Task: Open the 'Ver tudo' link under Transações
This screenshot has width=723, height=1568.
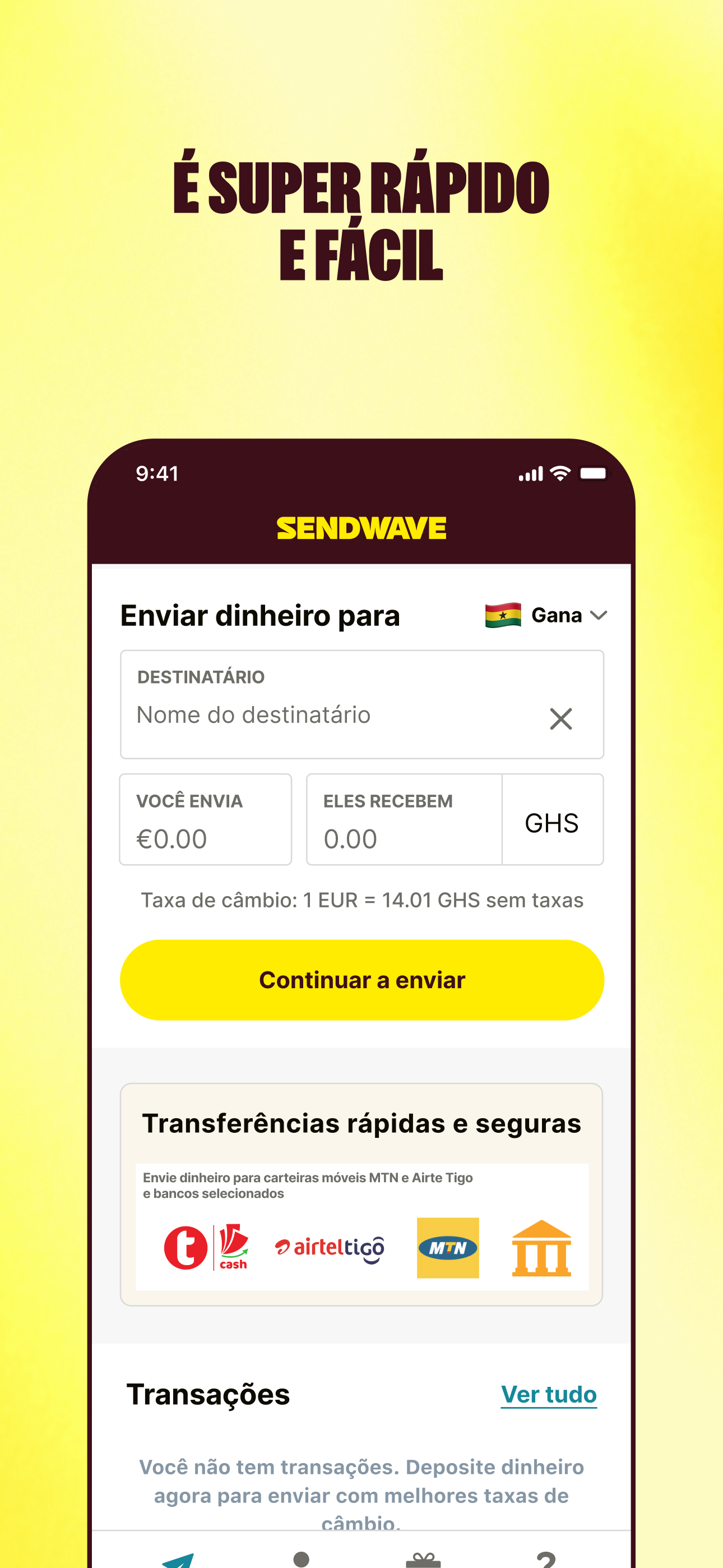Action: tap(548, 1394)
